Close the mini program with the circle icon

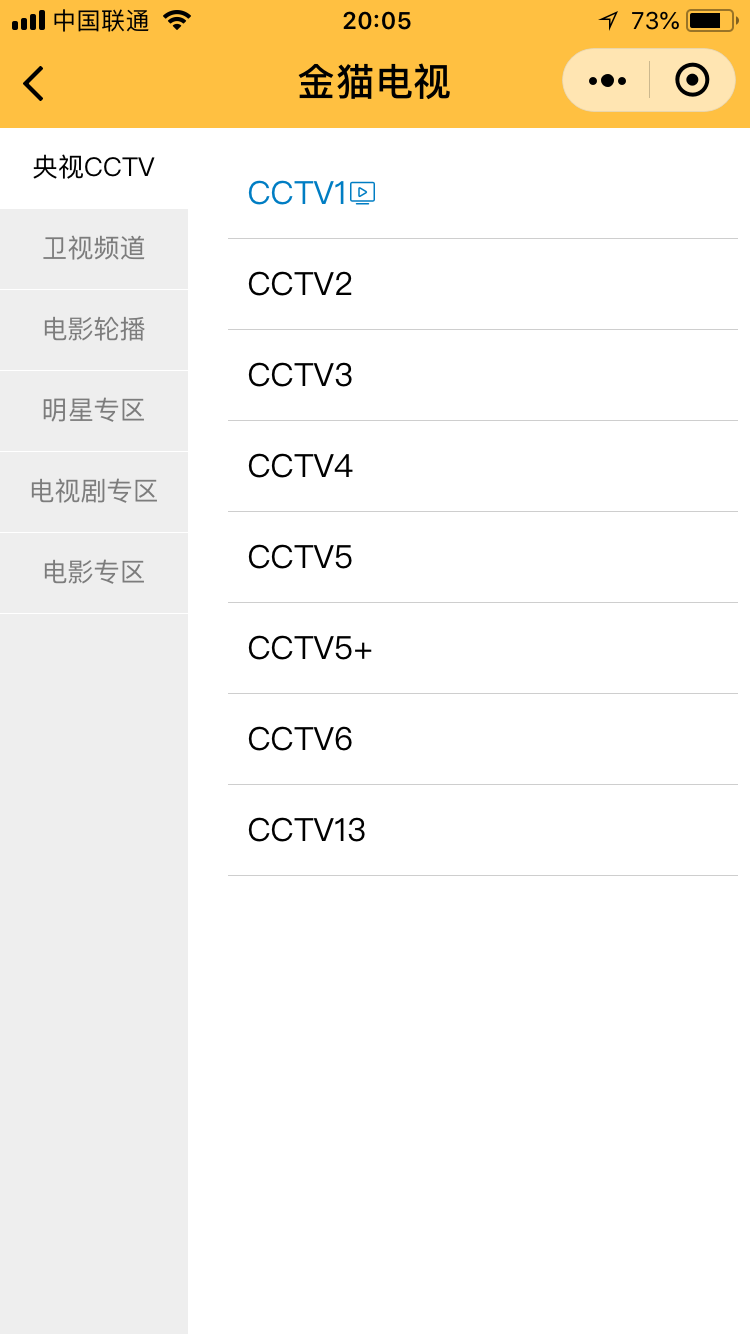tap(692, 80)
